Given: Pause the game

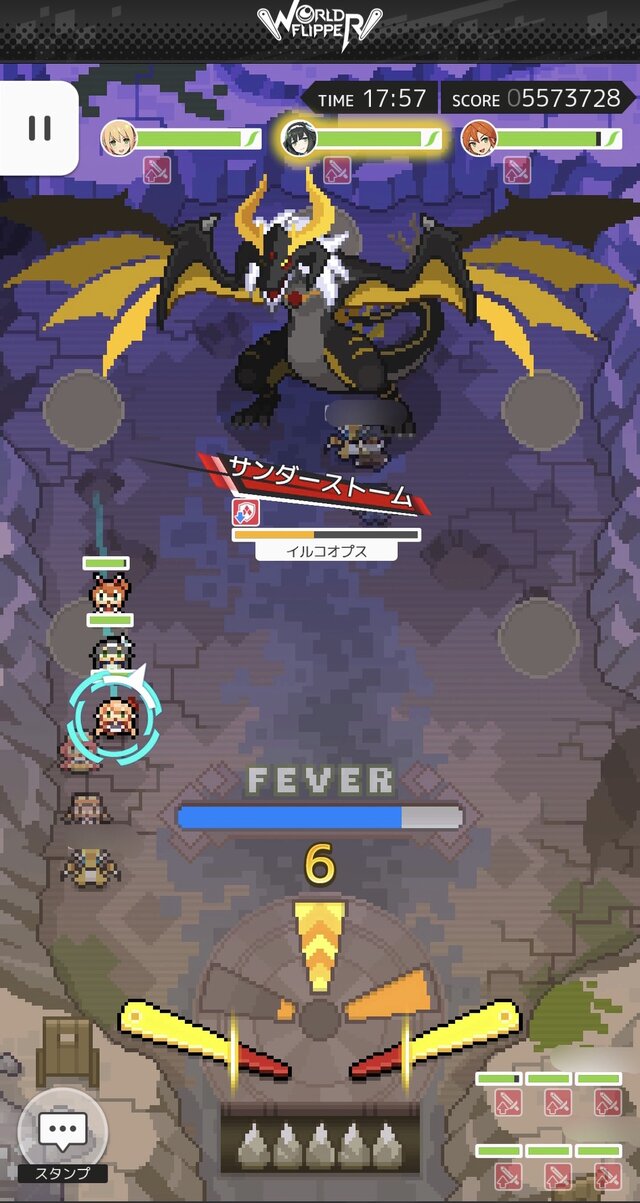Looking at the screenshot, I should tap(39, 128).
